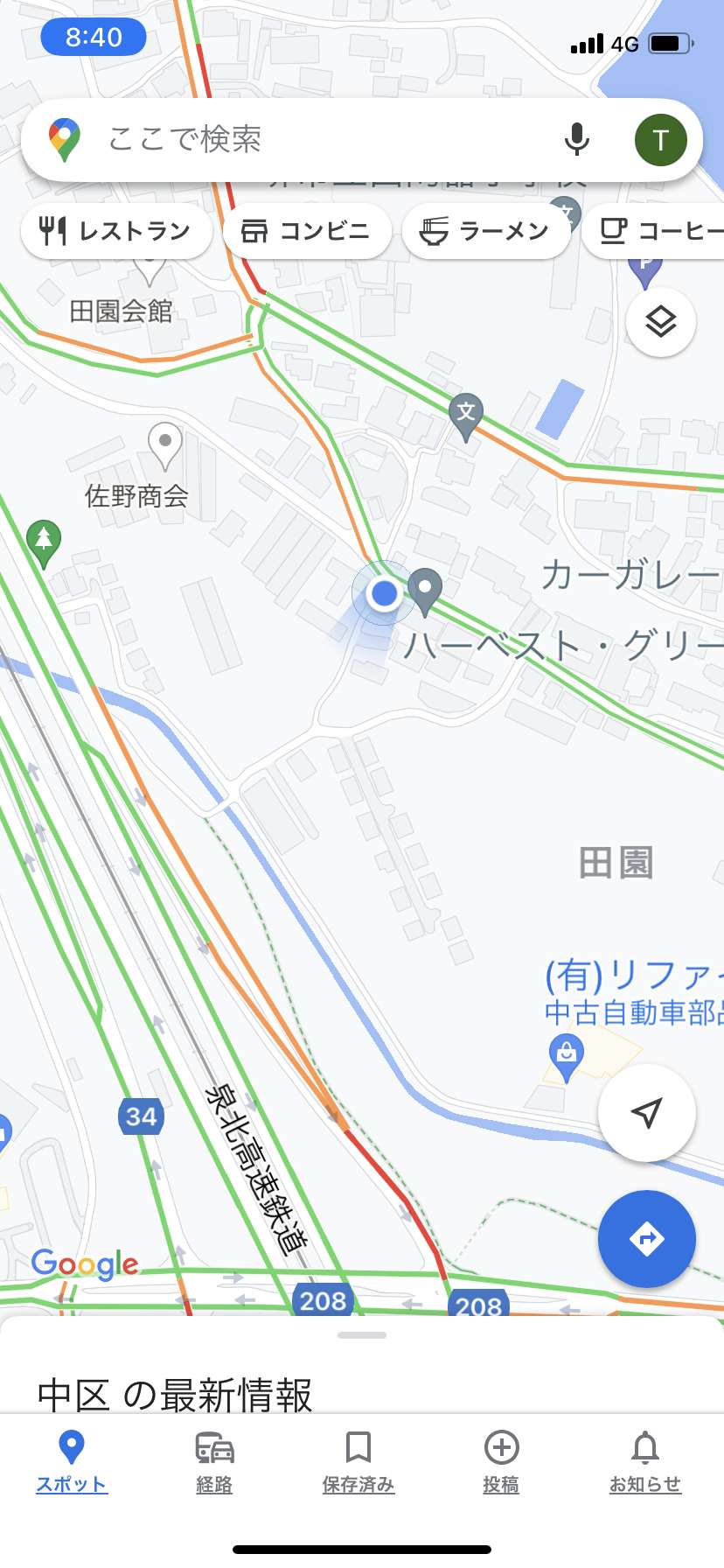Open the account profile avatar T
The width and height of the screenshot is (724, 1568).
(660, 139)
